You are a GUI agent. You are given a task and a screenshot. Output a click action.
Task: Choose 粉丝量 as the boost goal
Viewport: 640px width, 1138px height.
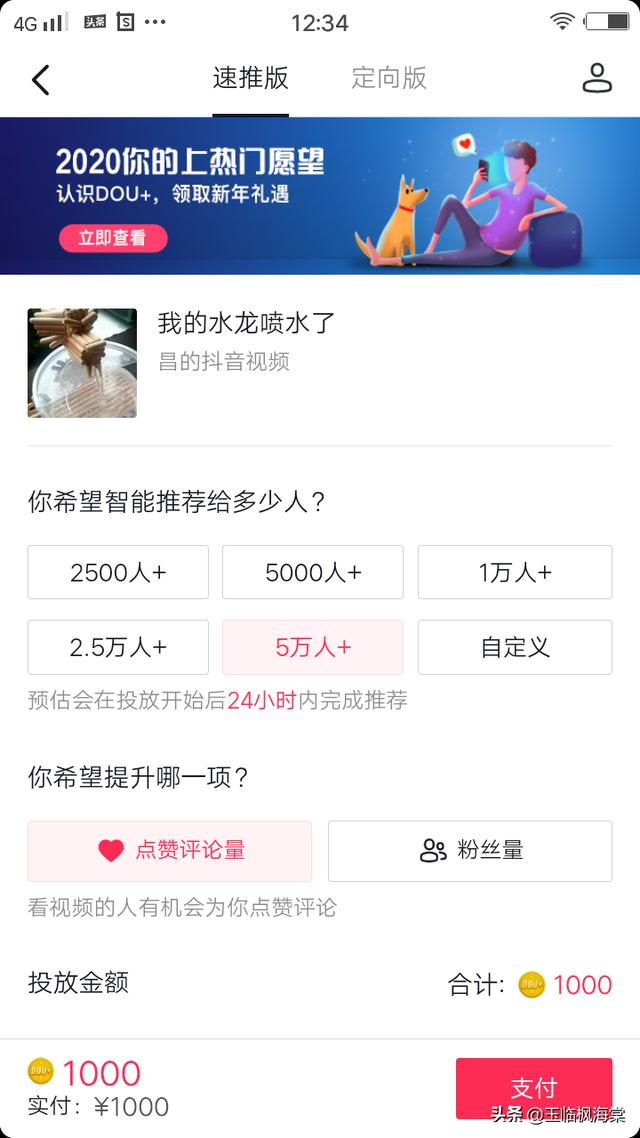click(470, 851)
